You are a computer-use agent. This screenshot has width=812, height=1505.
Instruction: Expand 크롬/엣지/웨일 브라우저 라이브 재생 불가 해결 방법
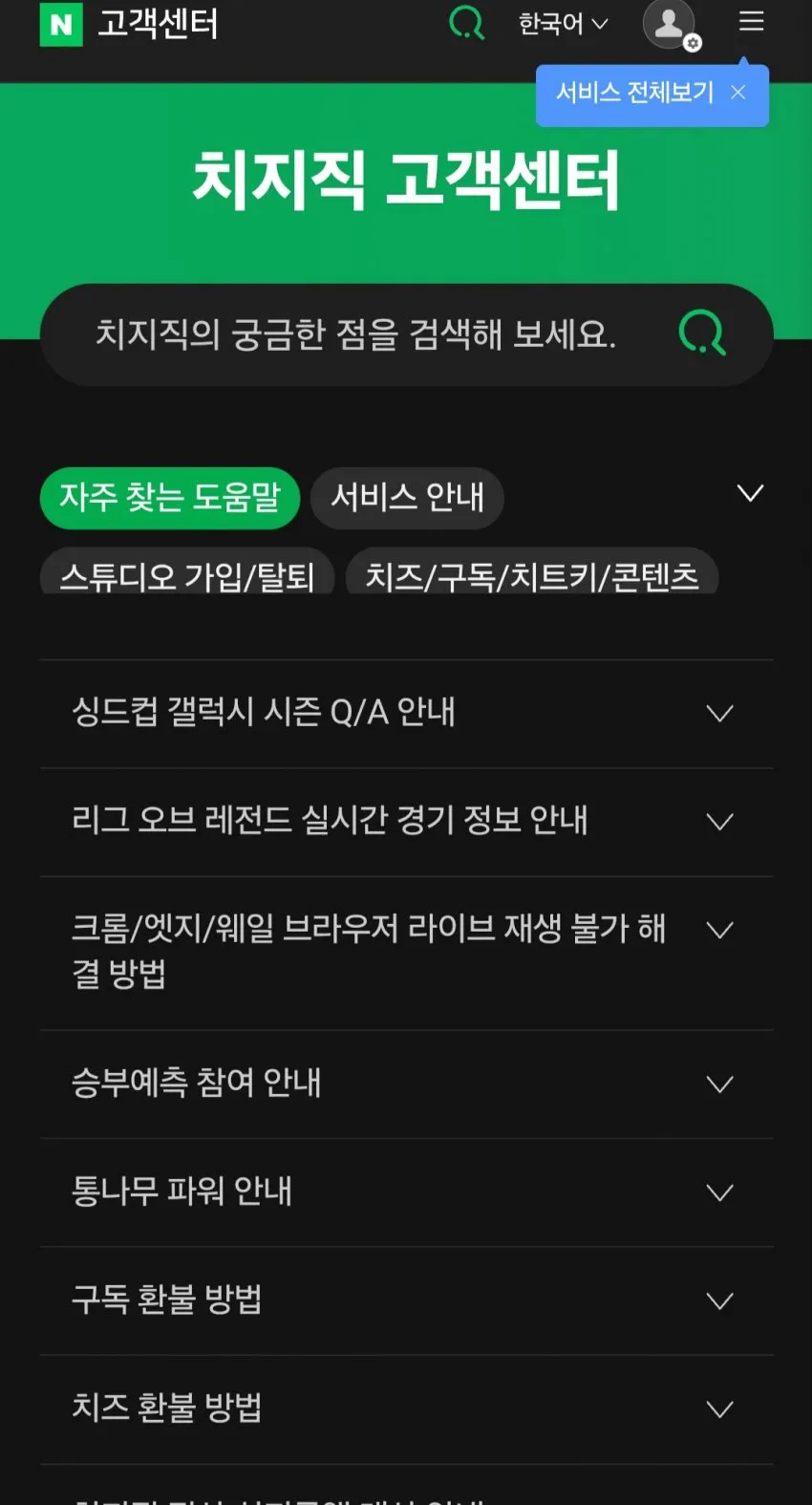[x=406, y=953]
